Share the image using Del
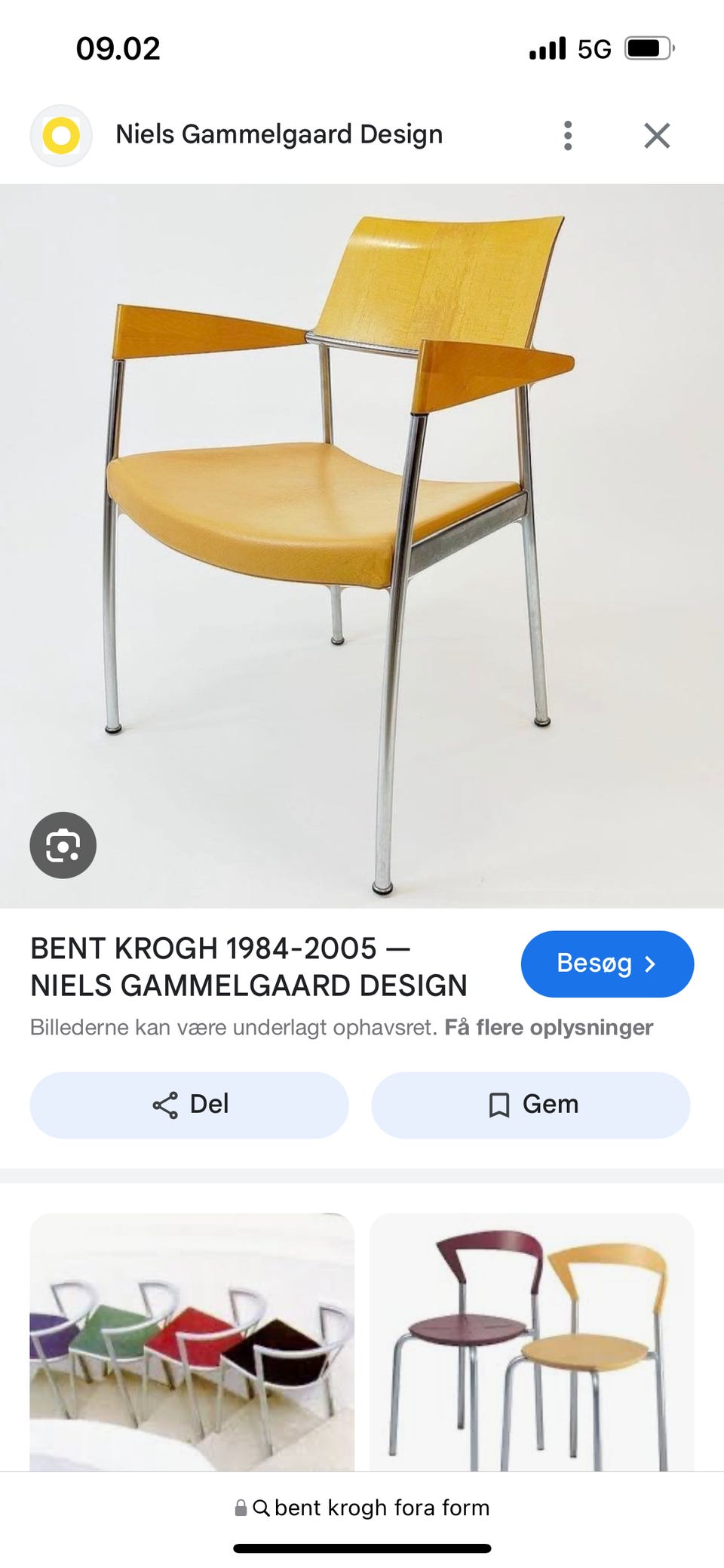Screen dimensions: 724x1568 click(x=188, y=1104)
